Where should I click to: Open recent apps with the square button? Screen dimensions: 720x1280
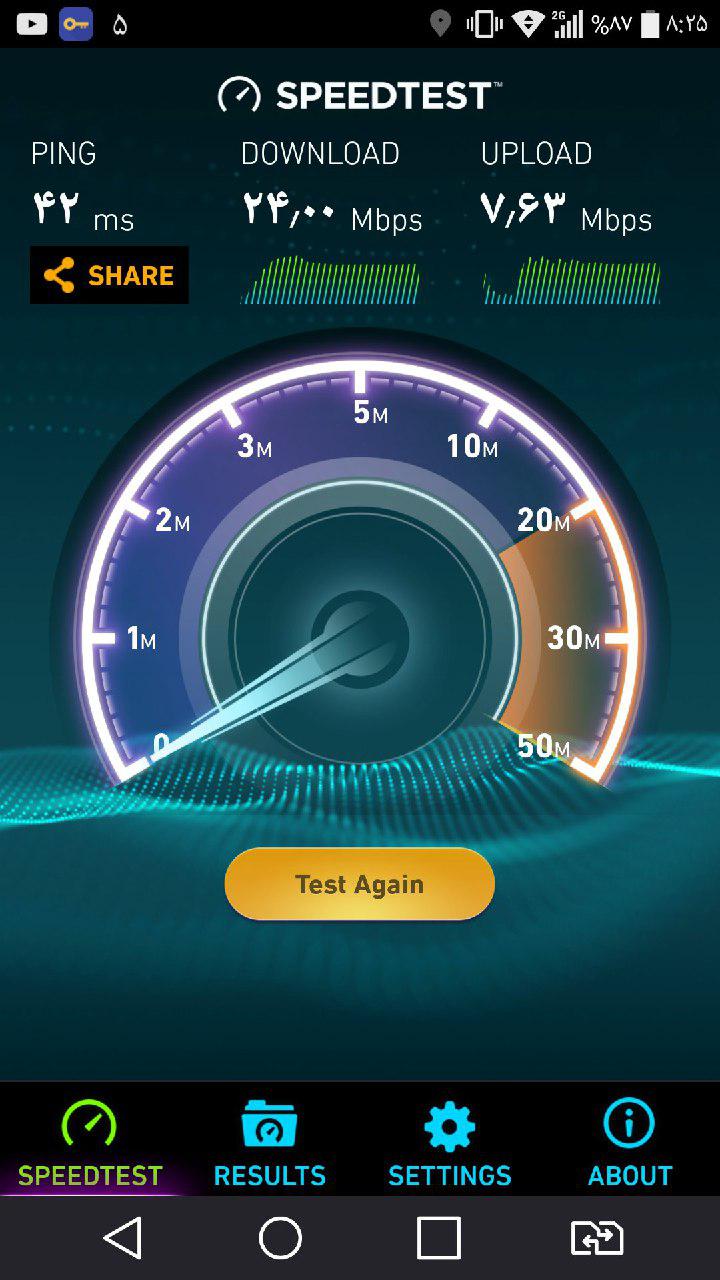click(439, 1238)
